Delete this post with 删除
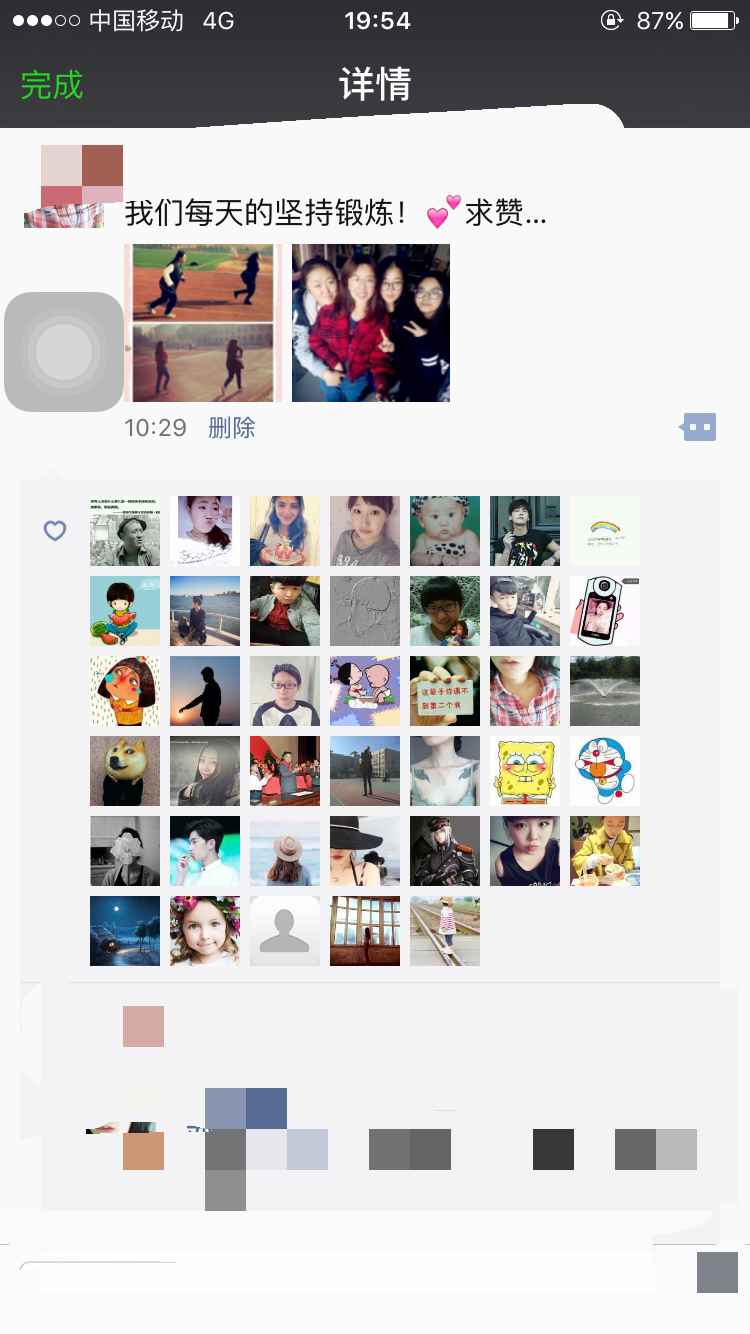750x1334 pixels. [x=231, y=428]
